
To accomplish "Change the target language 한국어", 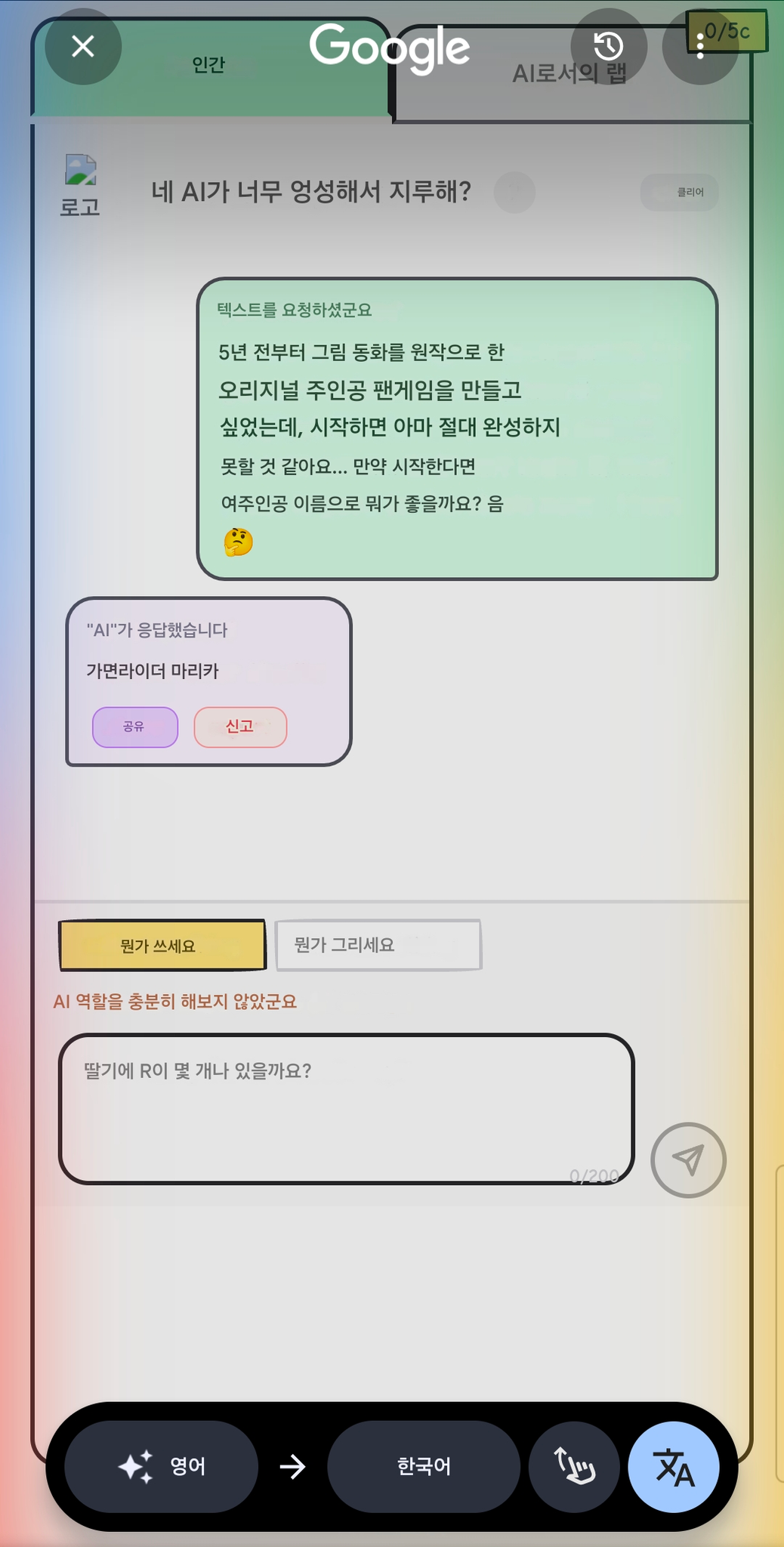I will pyautogui.click(x=424, y=1466).
